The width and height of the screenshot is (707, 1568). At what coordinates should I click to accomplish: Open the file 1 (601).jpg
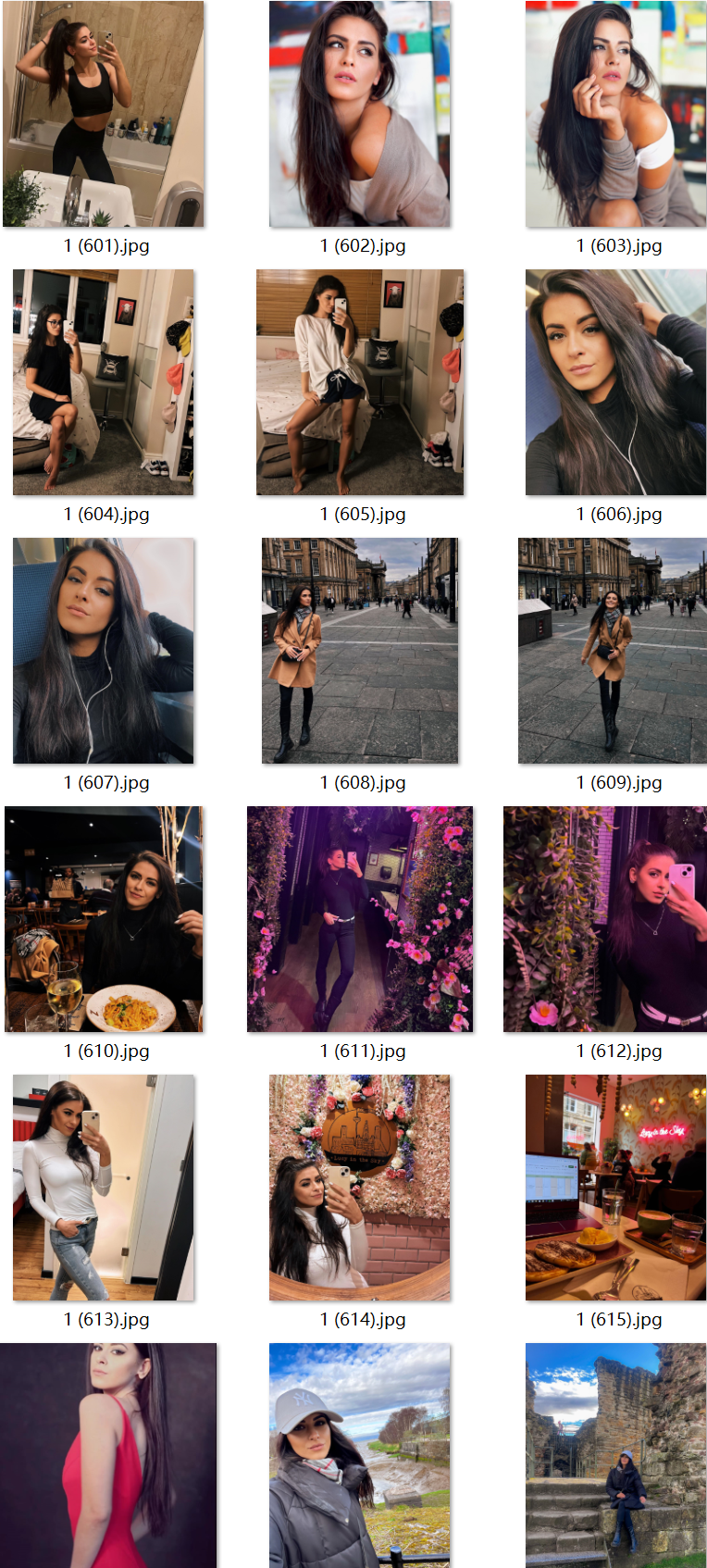pos(104,114)
